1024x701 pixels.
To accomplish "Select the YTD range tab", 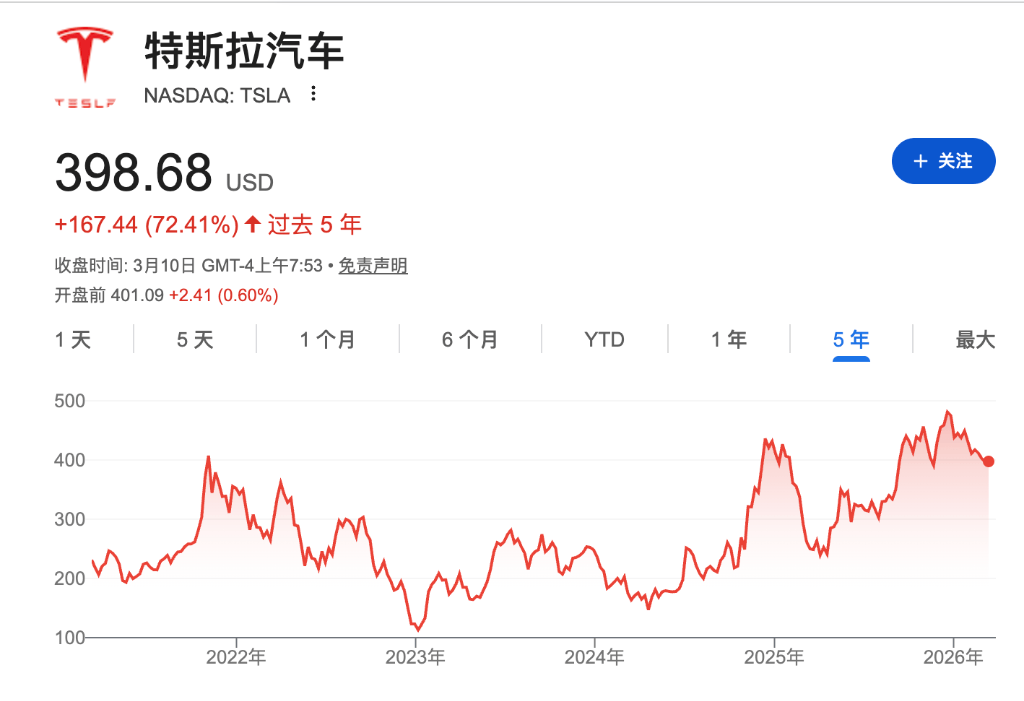I will pos(604,339).
